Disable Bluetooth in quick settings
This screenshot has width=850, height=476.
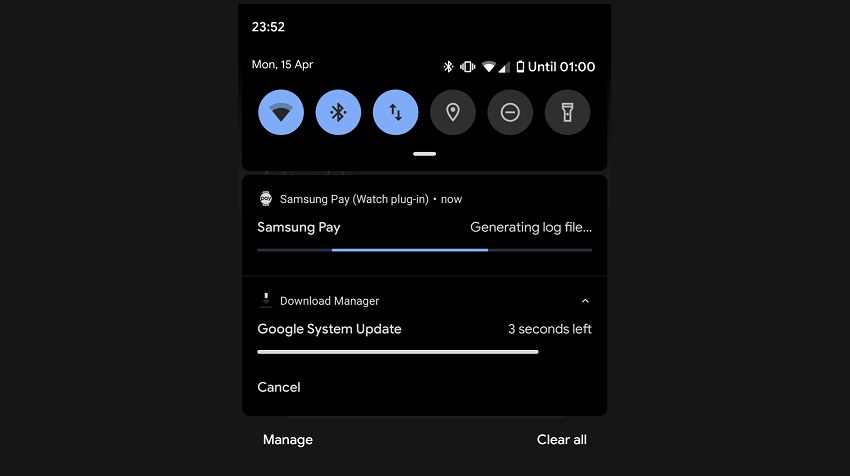(338, 112)
